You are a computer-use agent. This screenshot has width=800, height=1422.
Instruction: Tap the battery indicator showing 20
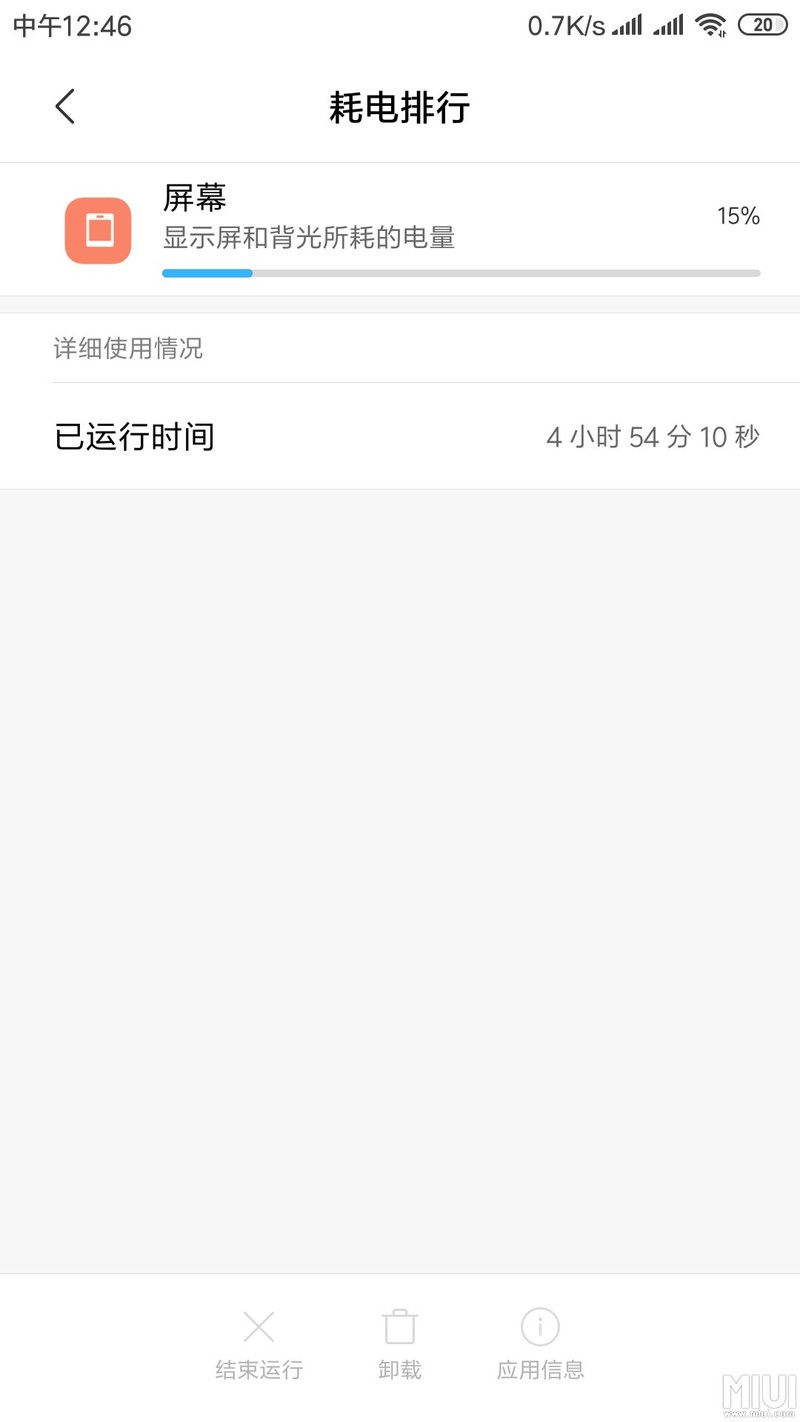pyautogui.click(x=762, y=24)
